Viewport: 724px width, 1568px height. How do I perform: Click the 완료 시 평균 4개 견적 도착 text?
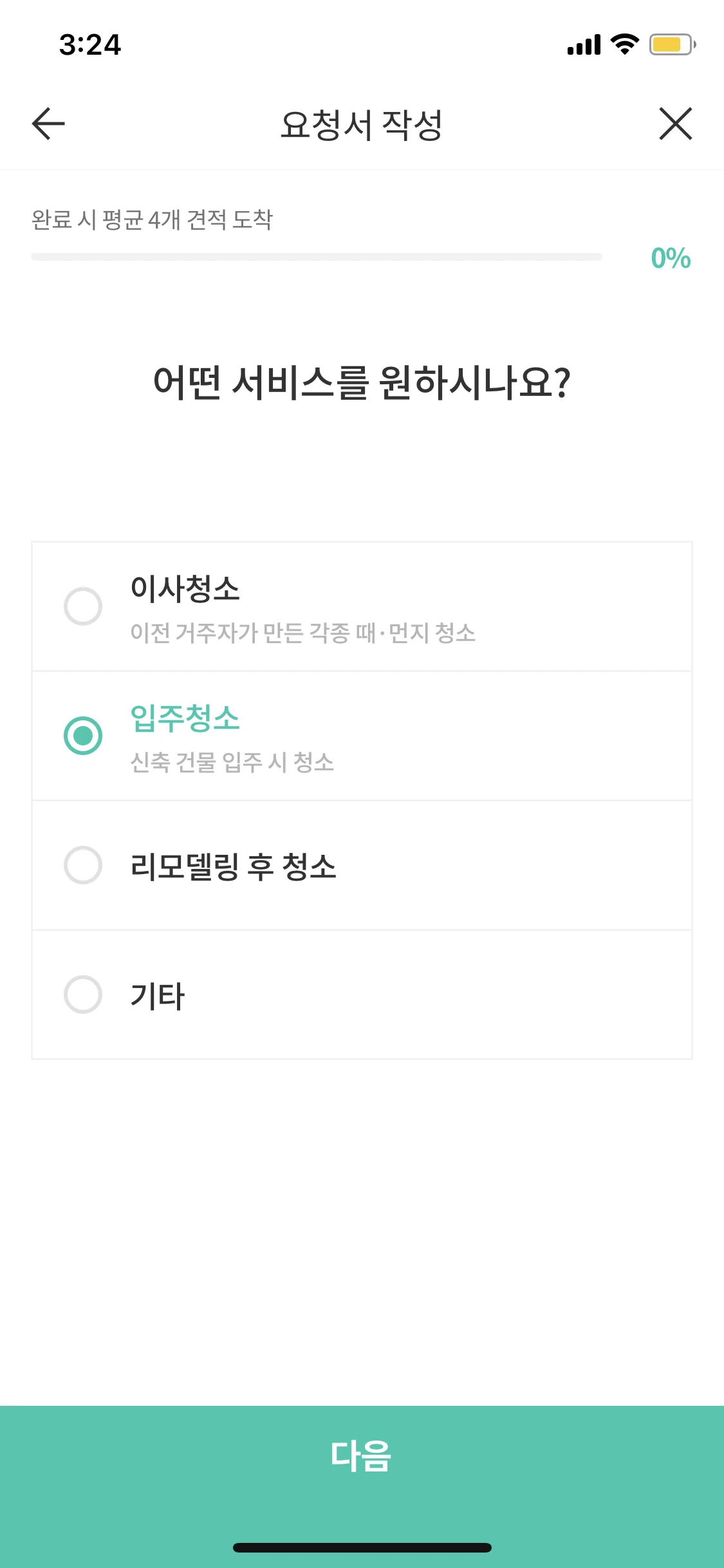(153, 219)
